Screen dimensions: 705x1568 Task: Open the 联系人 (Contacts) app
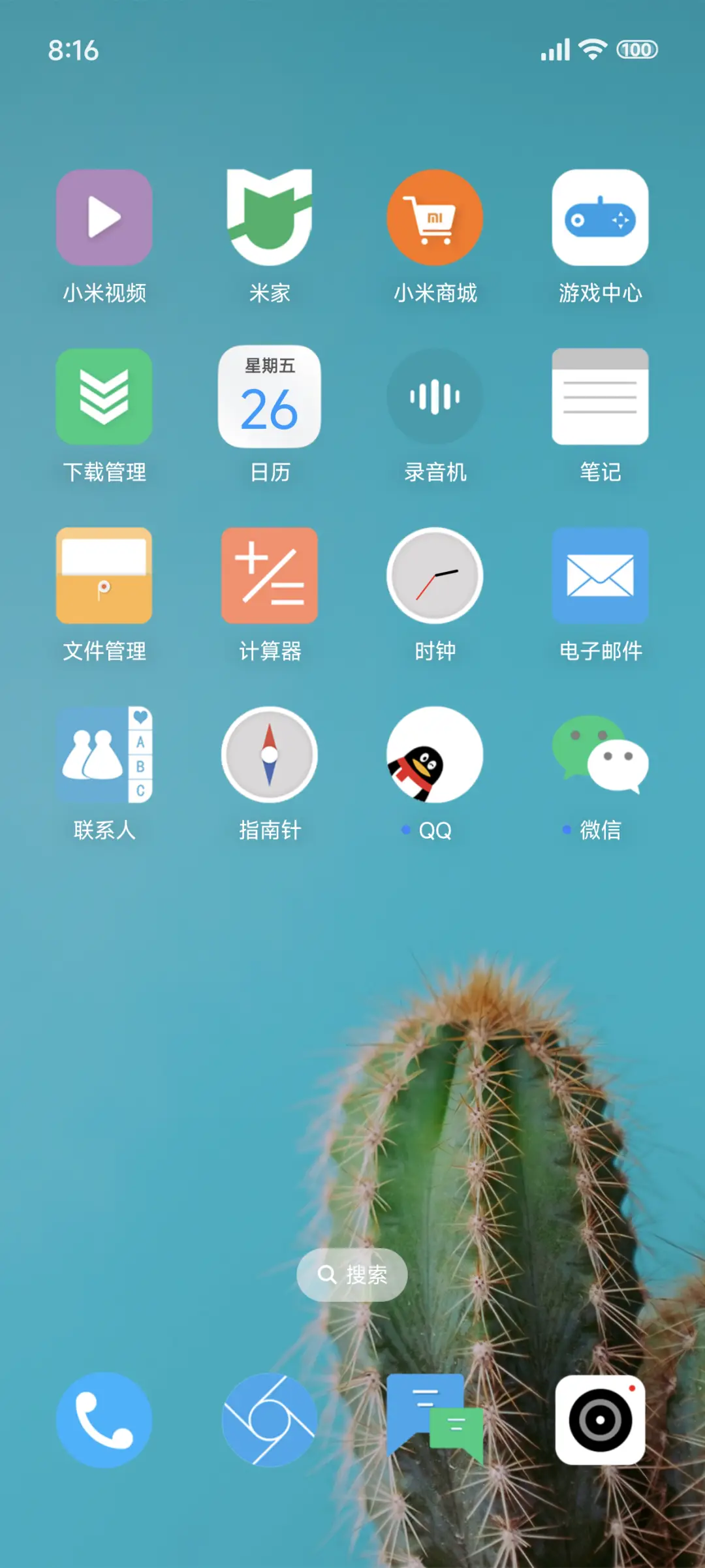click(x=104, y=754)
